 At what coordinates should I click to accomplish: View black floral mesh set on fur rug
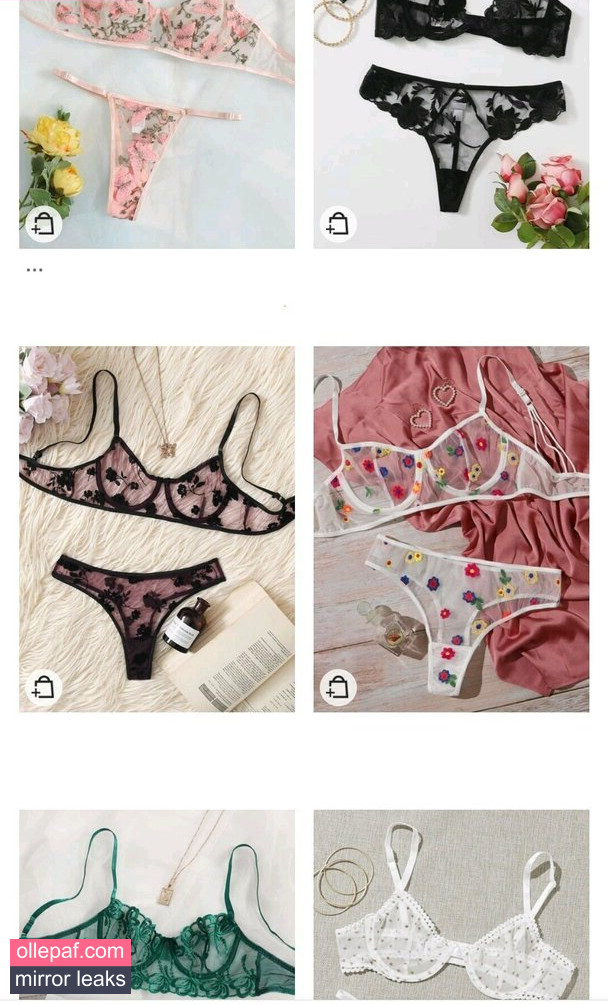(157, 520)
